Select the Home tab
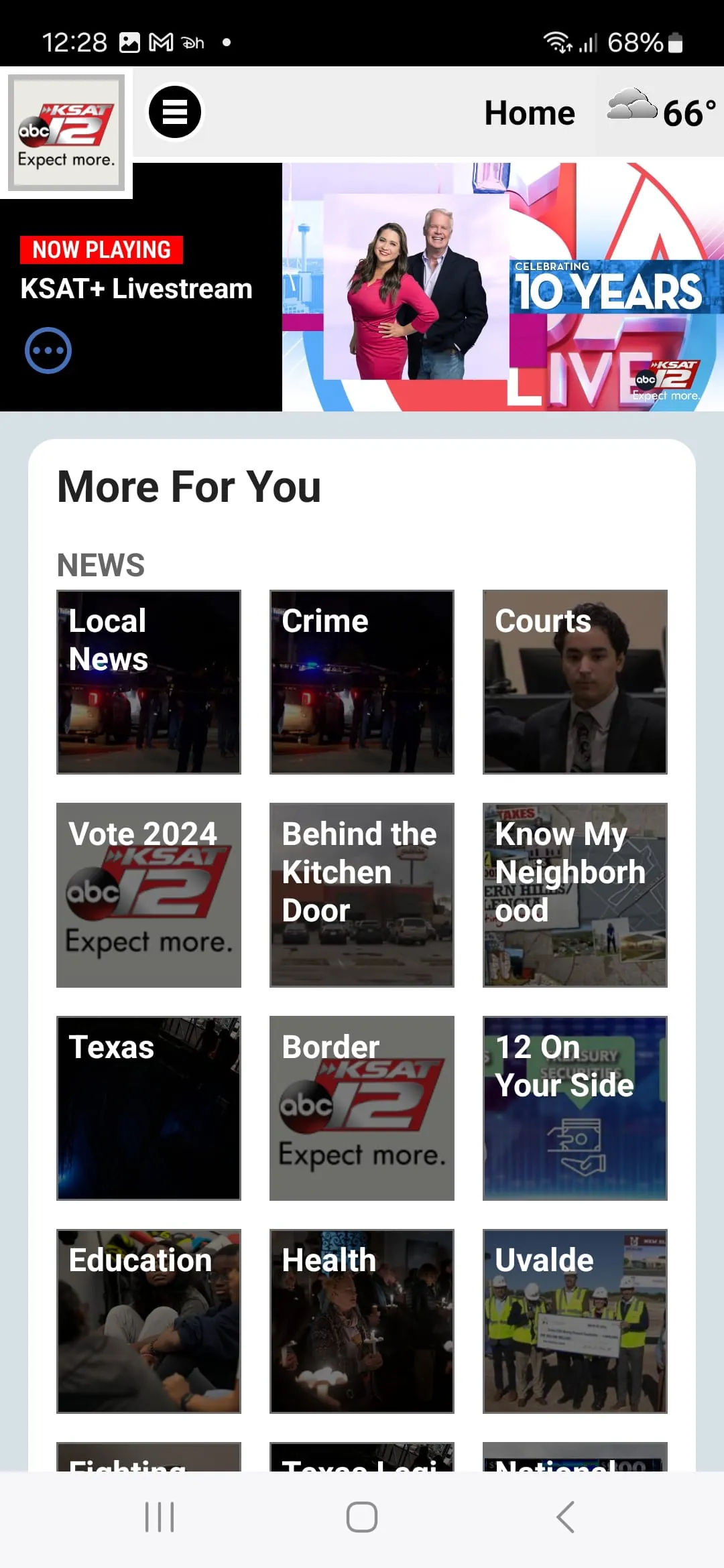Viewport: 724px width, 1568px height. (x=528, y=112)
